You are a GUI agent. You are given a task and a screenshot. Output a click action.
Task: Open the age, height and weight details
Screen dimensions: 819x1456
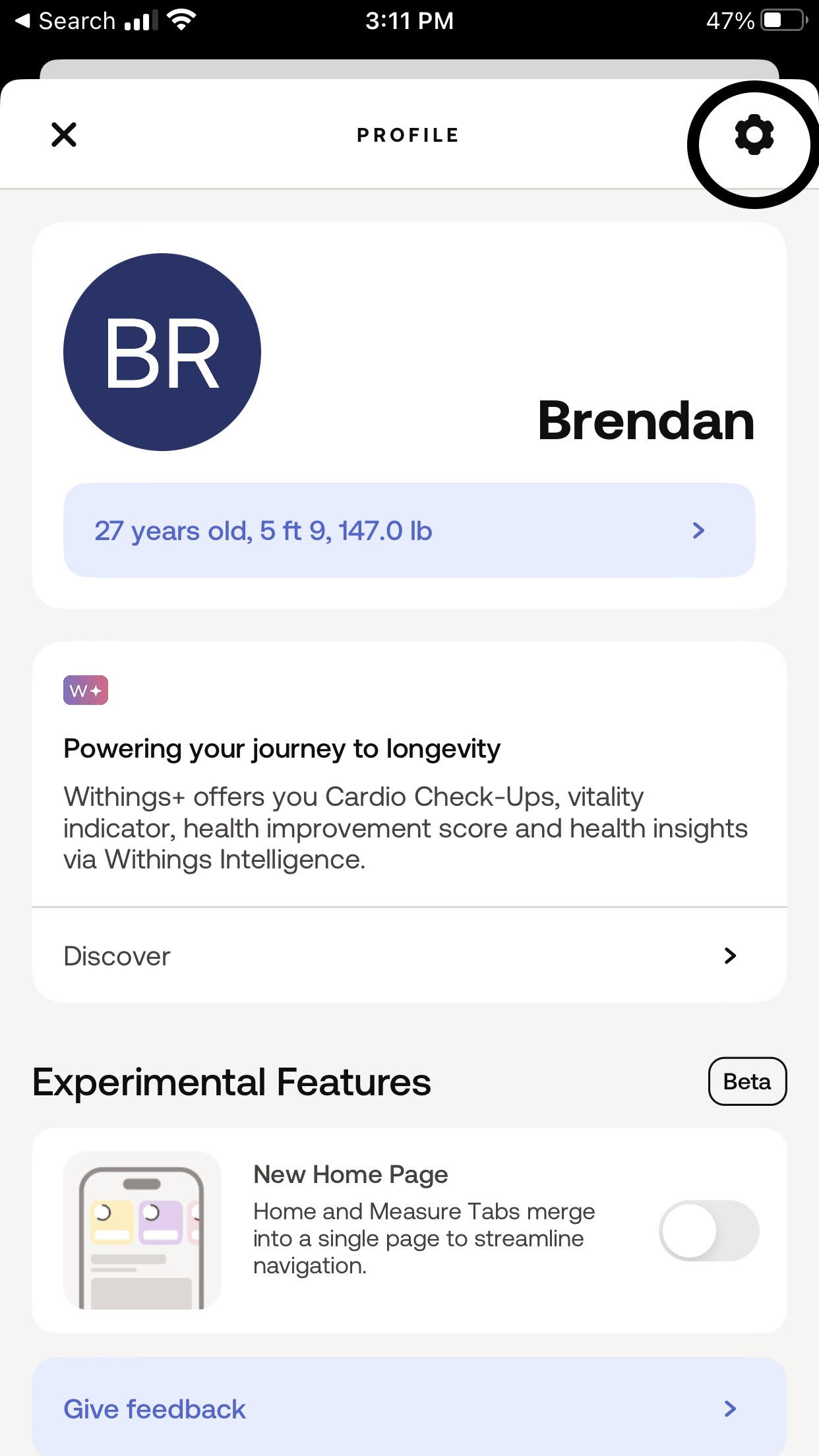click(409, 530)
